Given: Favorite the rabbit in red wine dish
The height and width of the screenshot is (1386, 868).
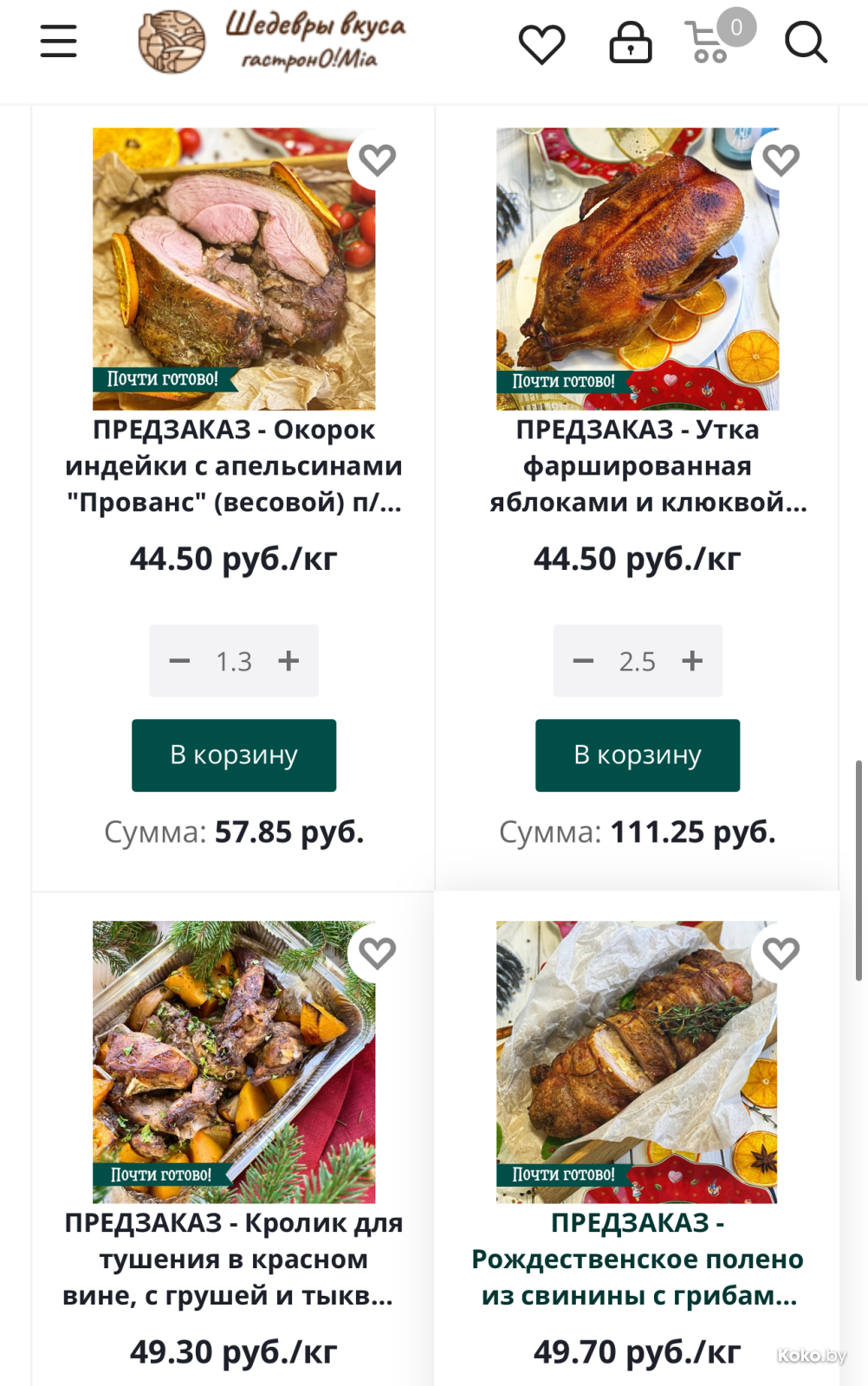Looking at the screenshot, I should point(377,953).
